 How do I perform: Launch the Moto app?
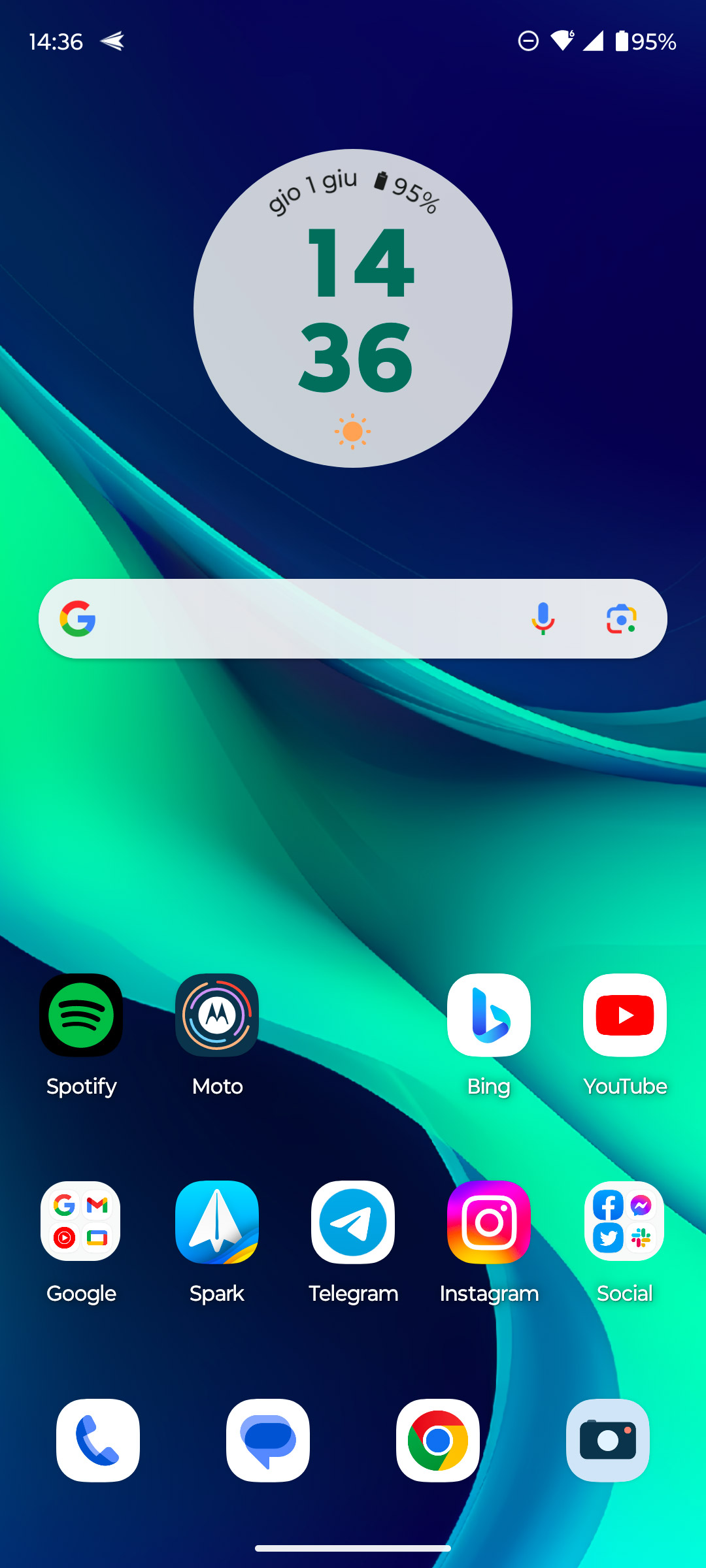click(217, 1015)
